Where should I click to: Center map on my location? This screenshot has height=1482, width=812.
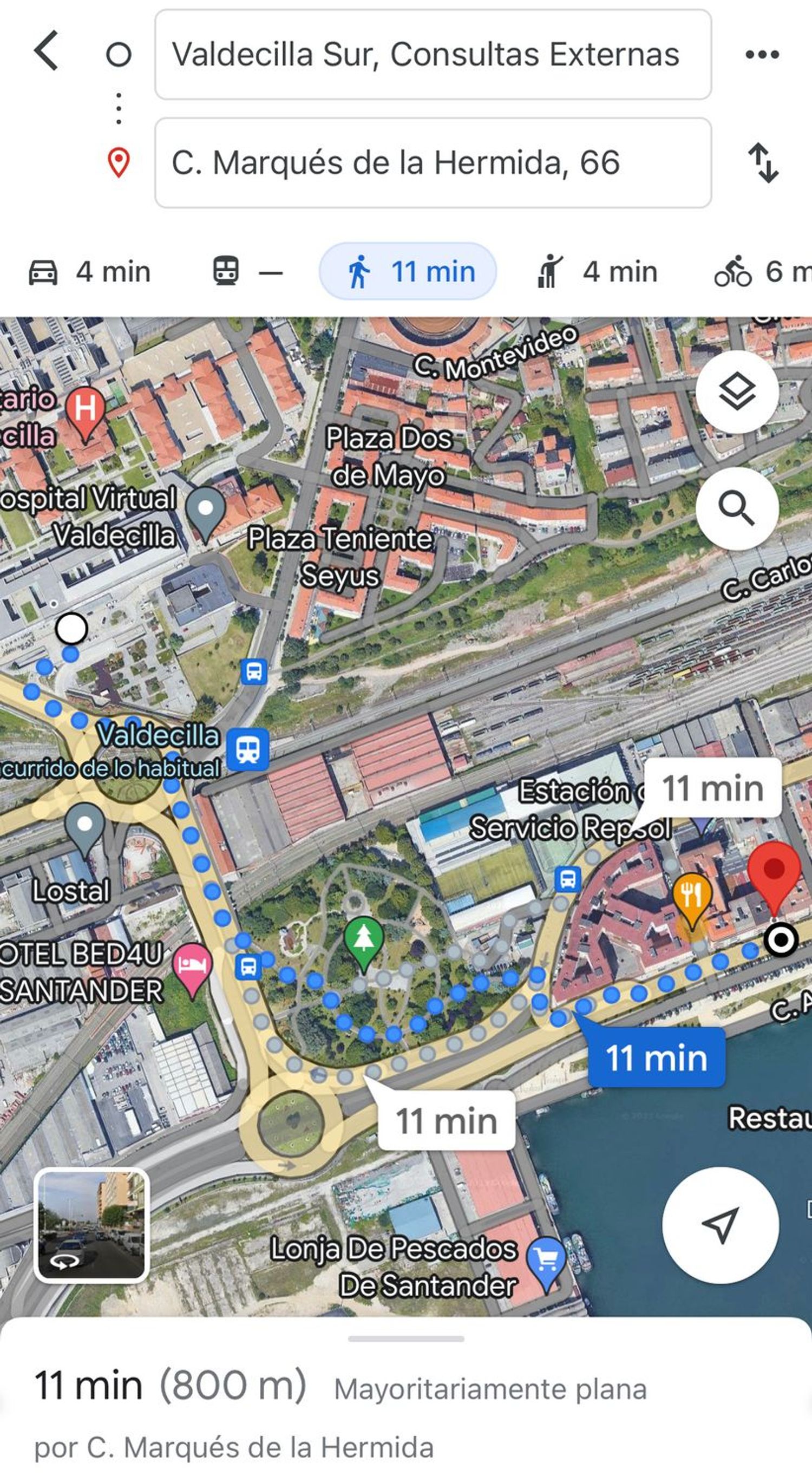(720, 1225)
